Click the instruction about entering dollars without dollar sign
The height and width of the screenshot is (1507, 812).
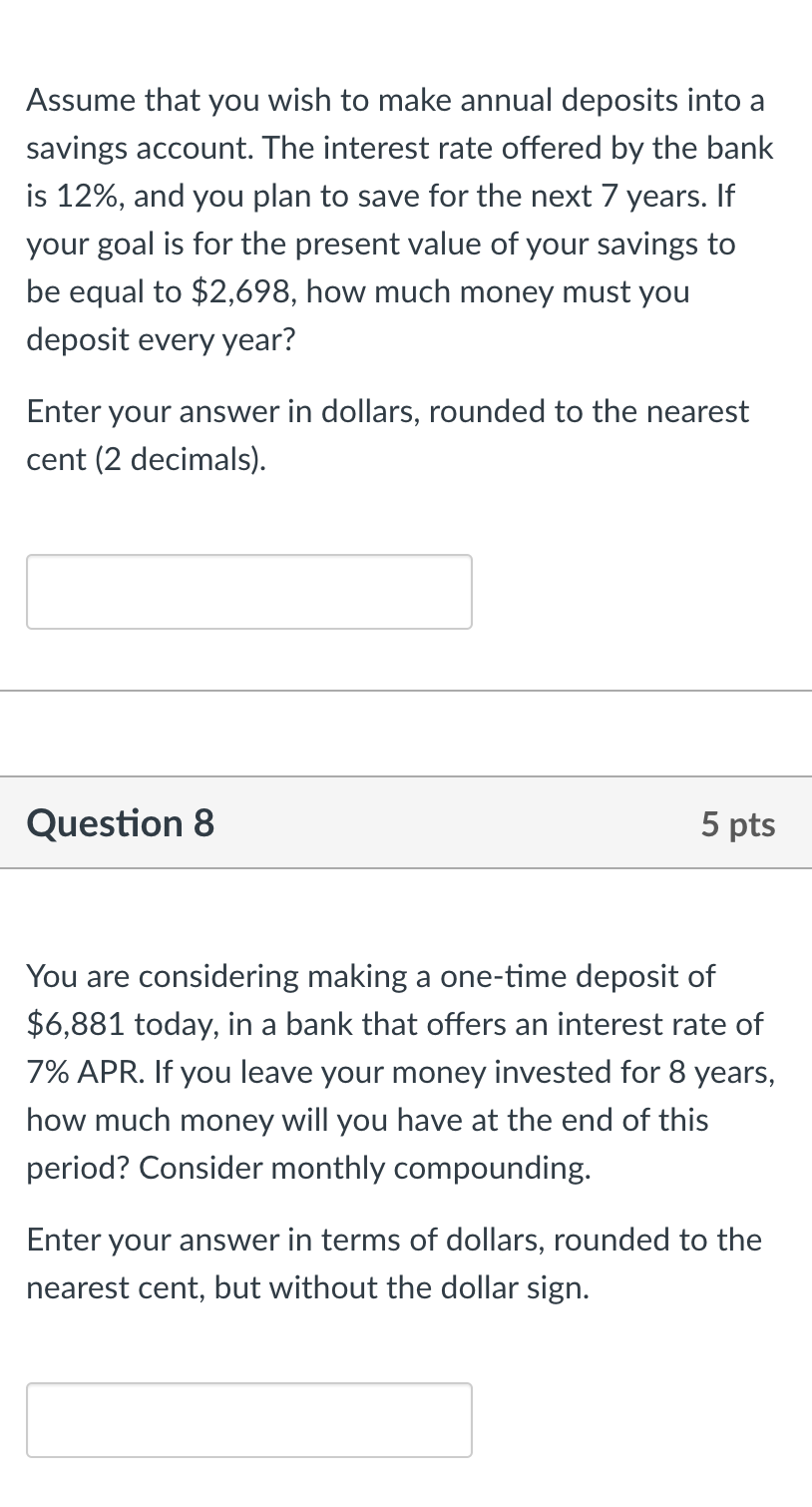coord(394,1262)
